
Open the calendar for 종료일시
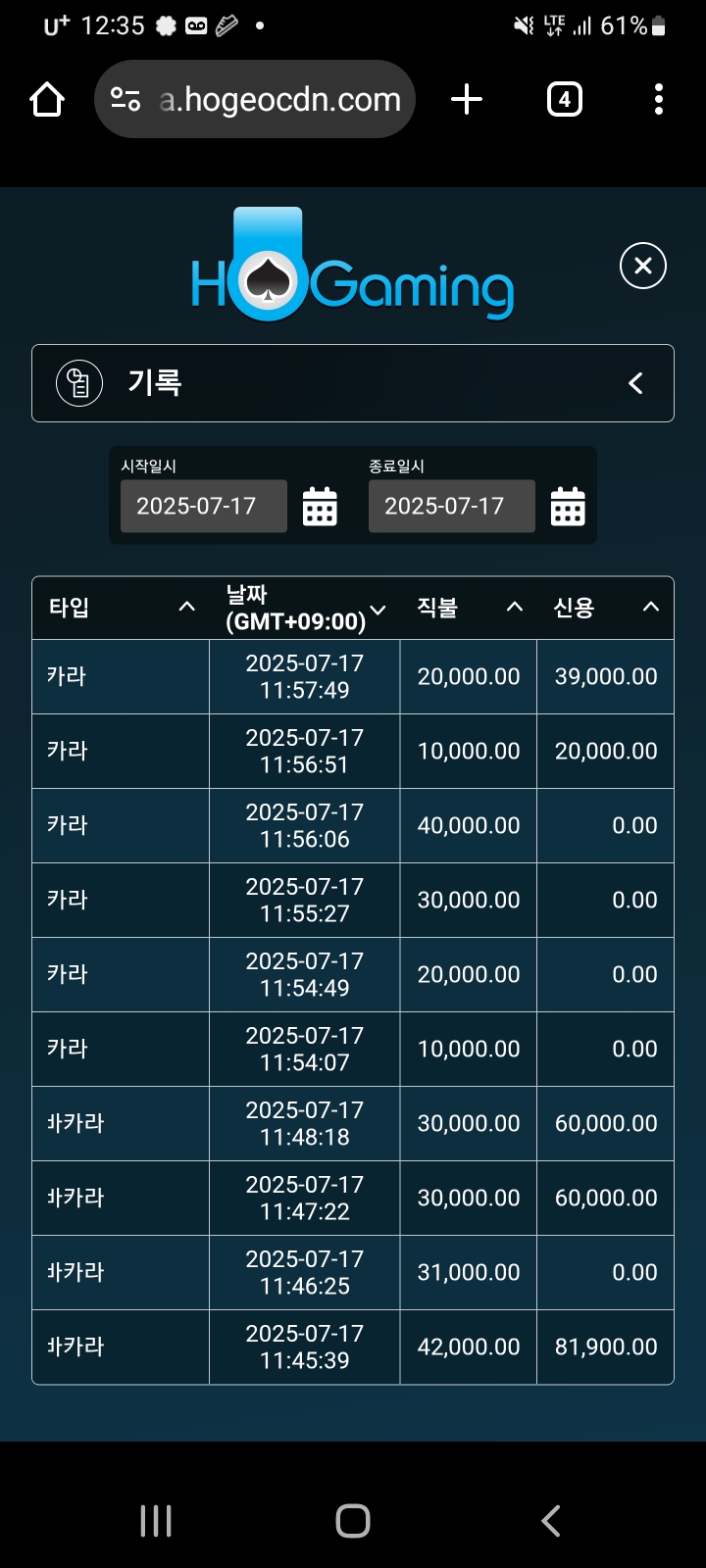click(568, 506)
